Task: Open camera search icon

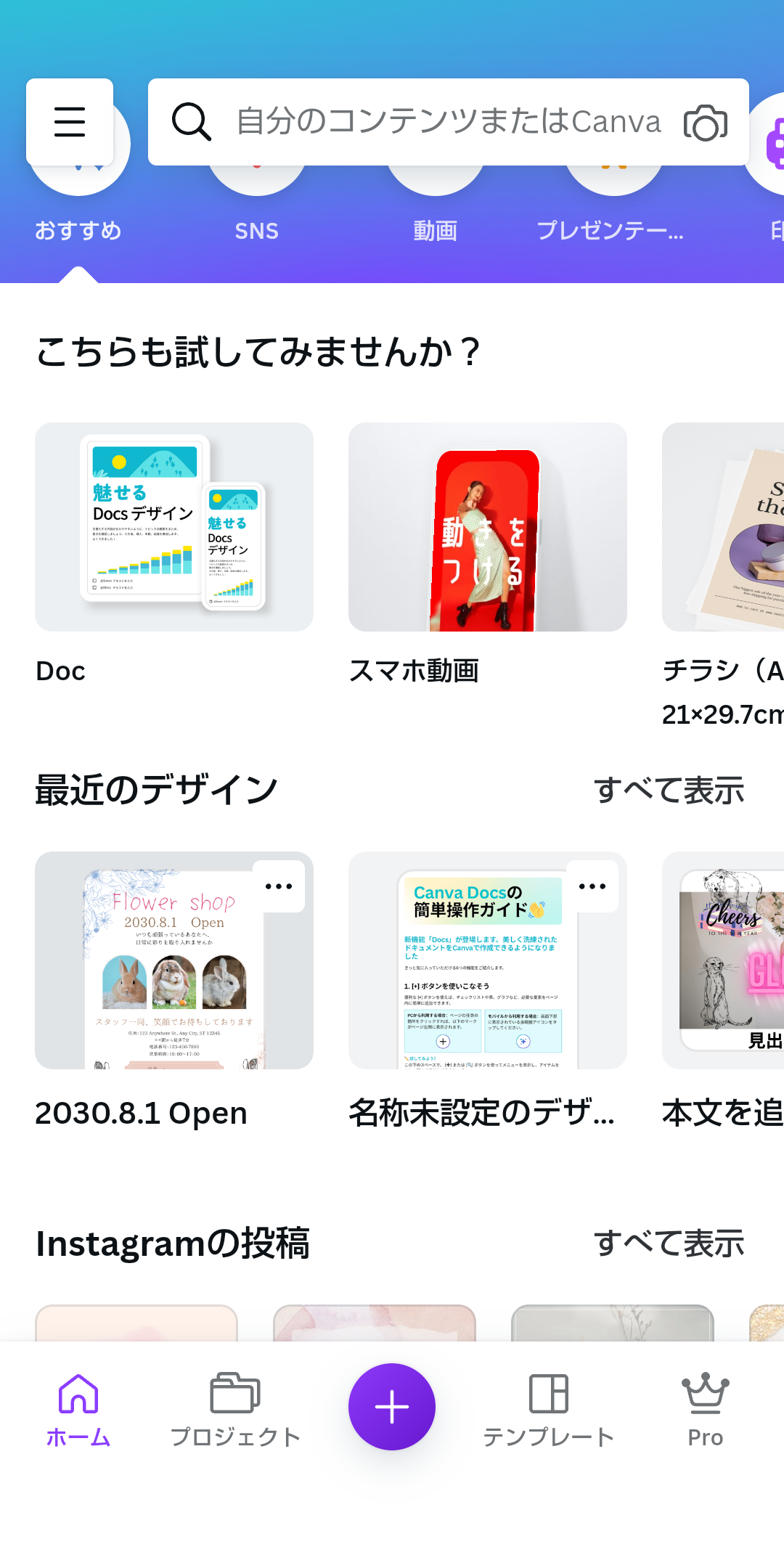Action: 705,123
